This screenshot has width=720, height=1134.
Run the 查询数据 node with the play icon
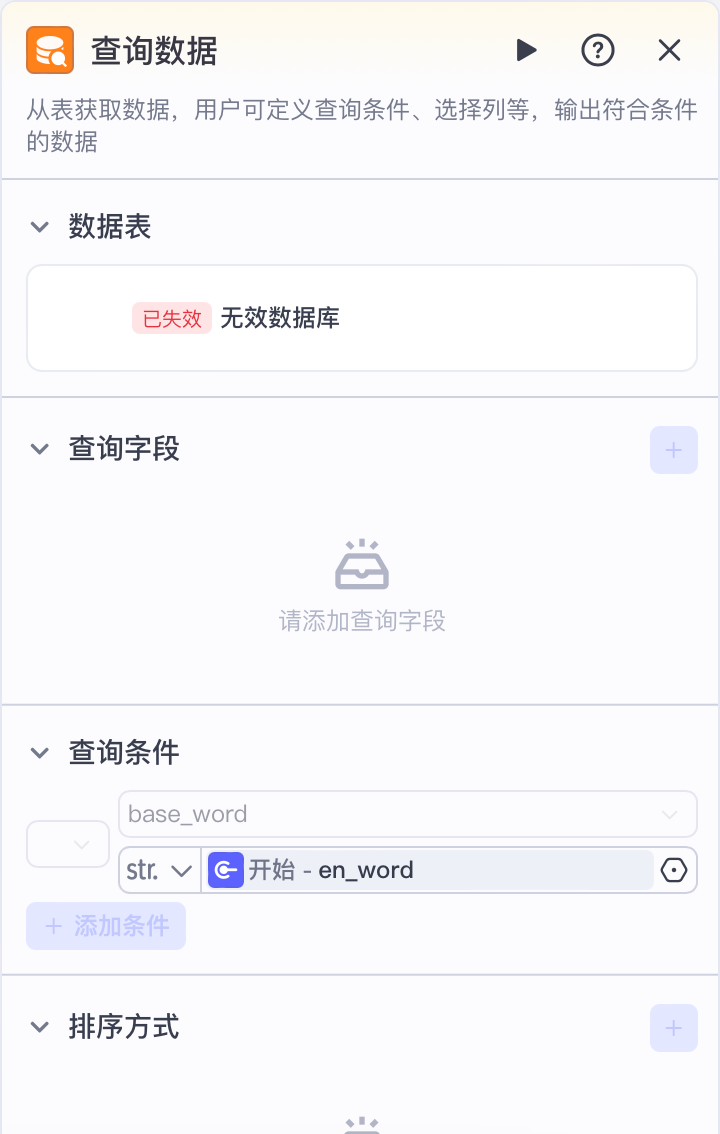pos(527,49)
